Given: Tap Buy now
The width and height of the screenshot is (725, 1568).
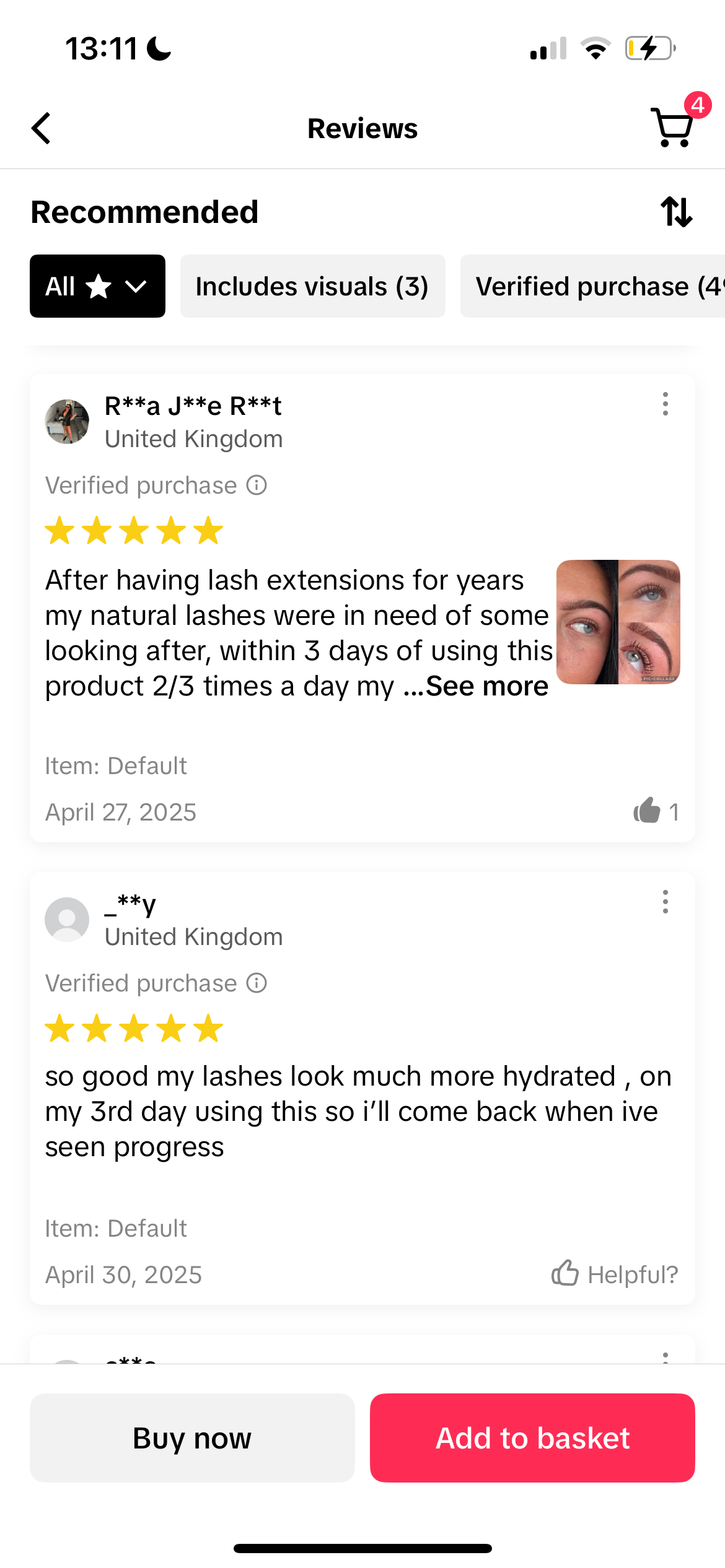Looking at the screenshot, I should tap(192, 1438).
